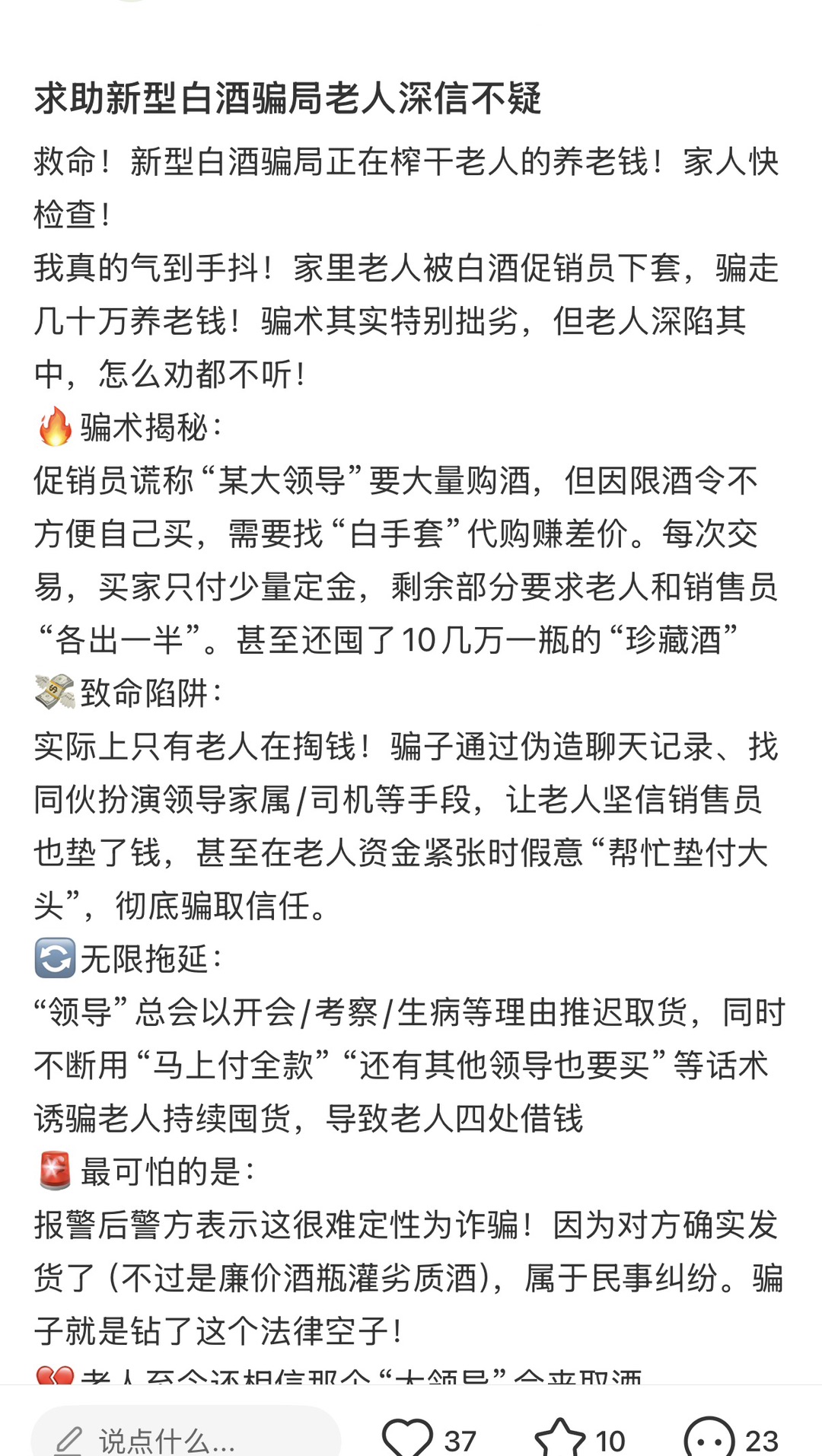Like this post with the heart icon

click(x=406, y=1438)
